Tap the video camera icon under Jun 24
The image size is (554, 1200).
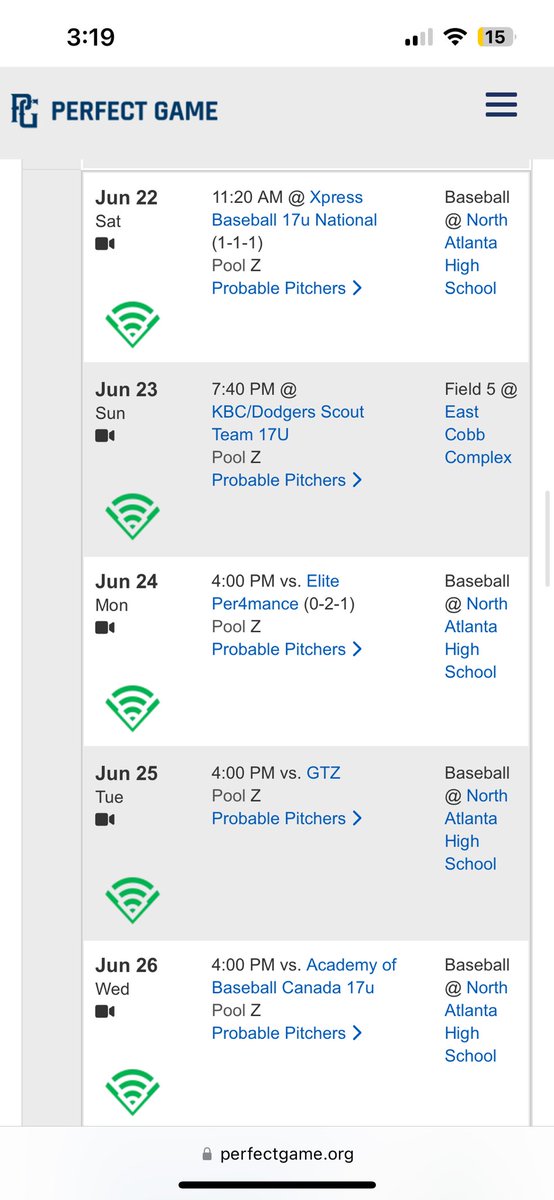pyautogui.click(x=105, y=628)
